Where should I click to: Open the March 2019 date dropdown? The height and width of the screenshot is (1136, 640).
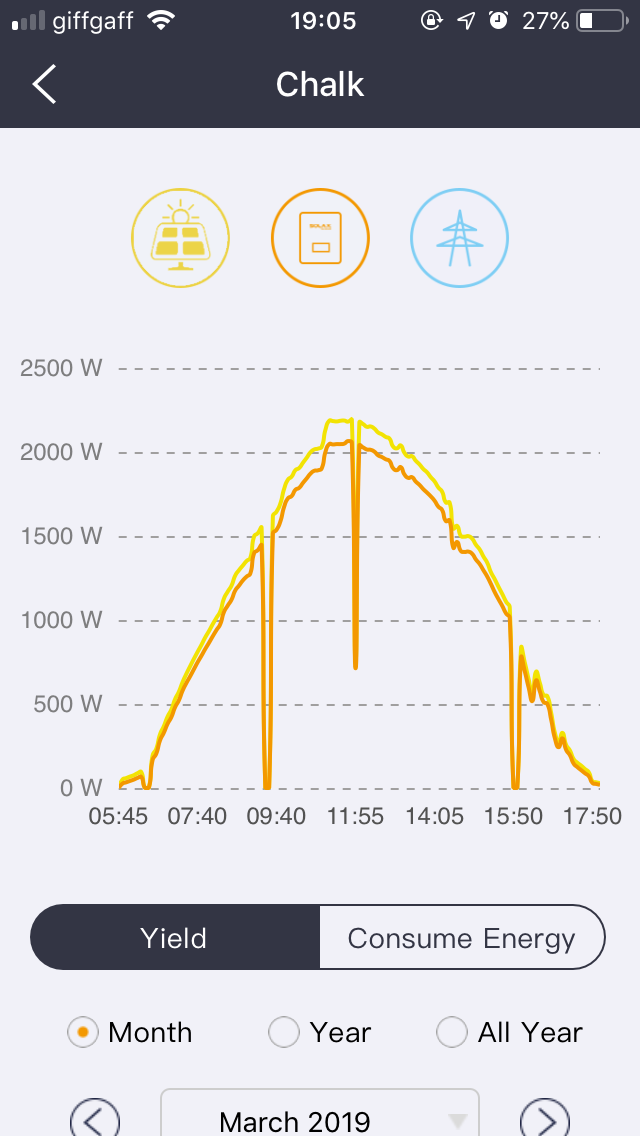[320, 1120]
